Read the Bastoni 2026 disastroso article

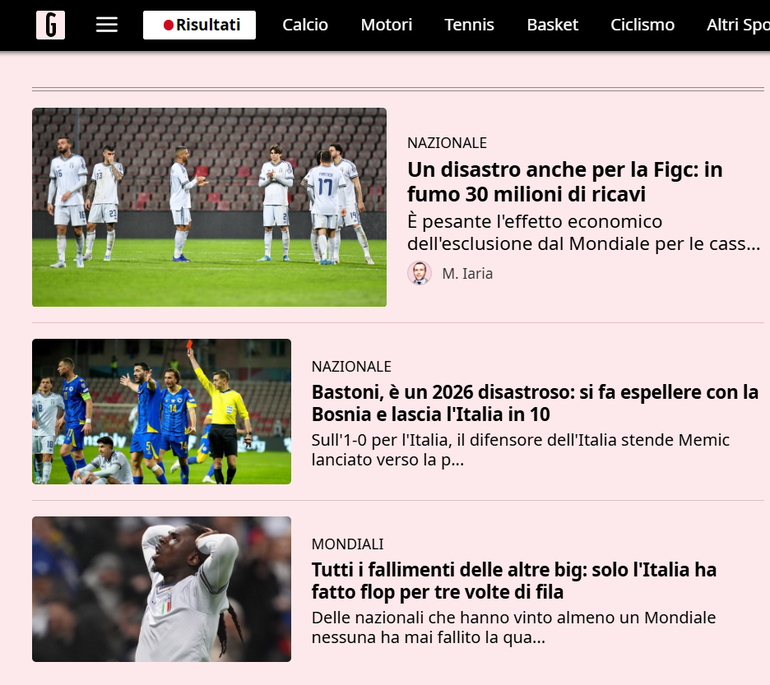click(535, 403)
